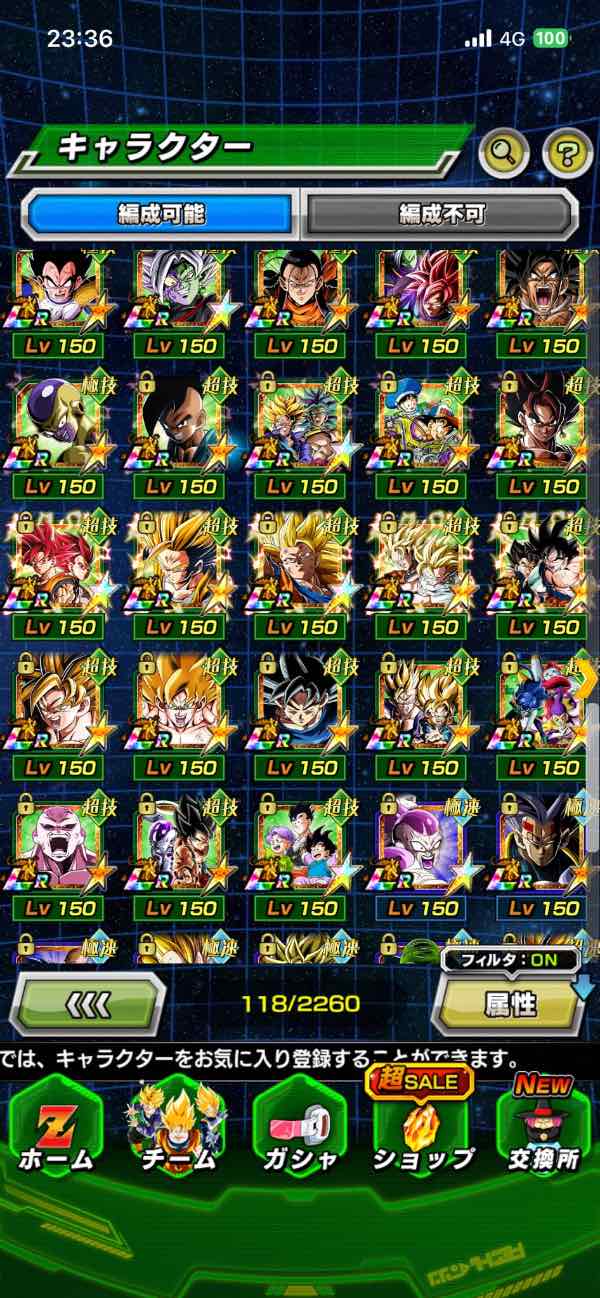The image size is (600, 1298).
Task: Open the 属性 sort button
Action: point(510,1005)
